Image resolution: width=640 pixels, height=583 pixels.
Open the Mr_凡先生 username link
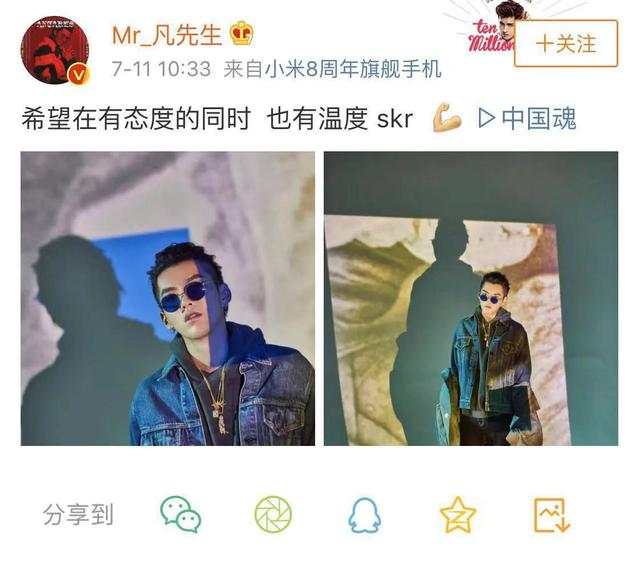166,35
